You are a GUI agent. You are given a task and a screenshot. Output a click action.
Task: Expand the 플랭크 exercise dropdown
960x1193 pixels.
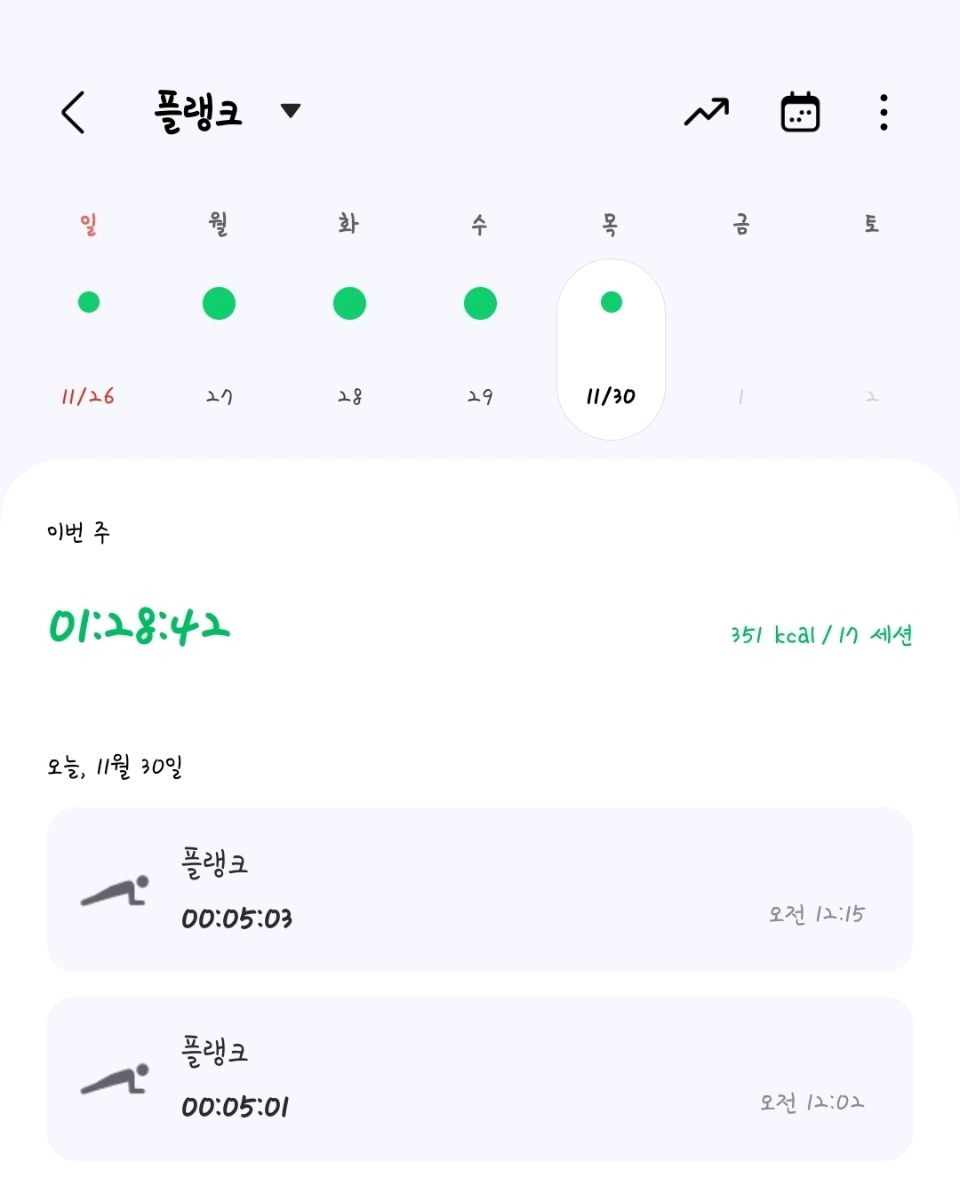point(289,111)
